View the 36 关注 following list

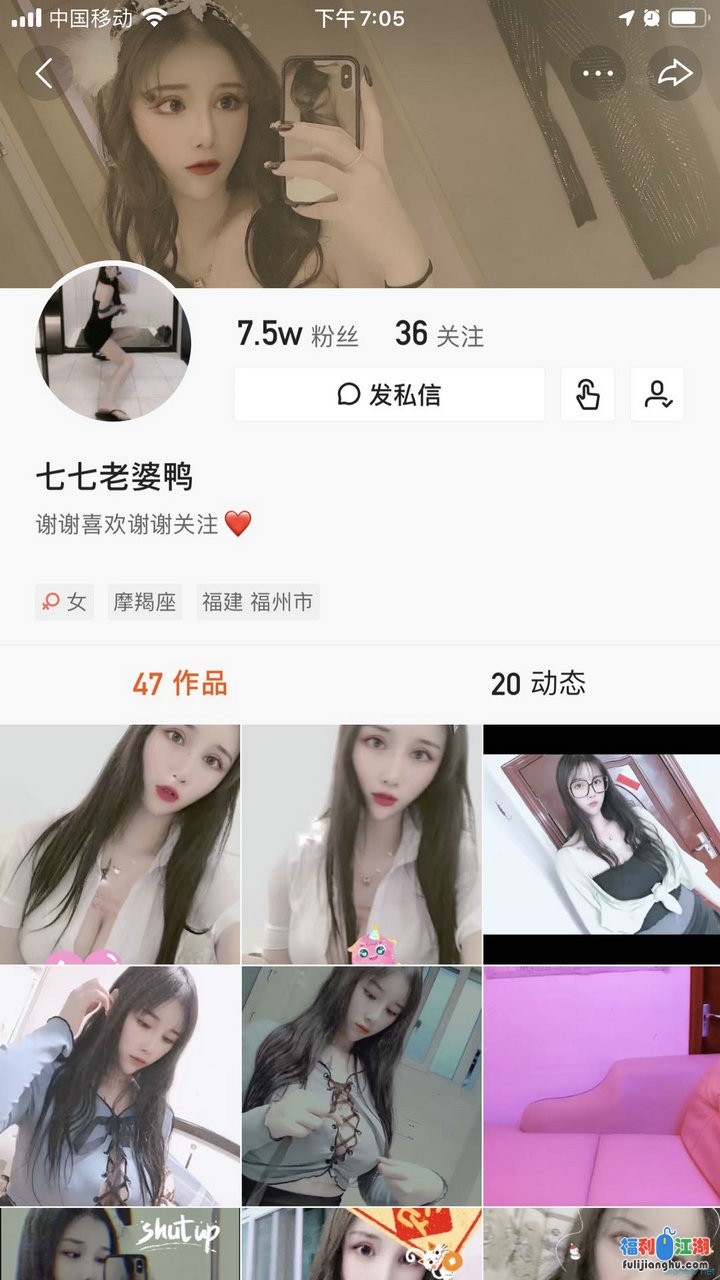click(439, 335)
